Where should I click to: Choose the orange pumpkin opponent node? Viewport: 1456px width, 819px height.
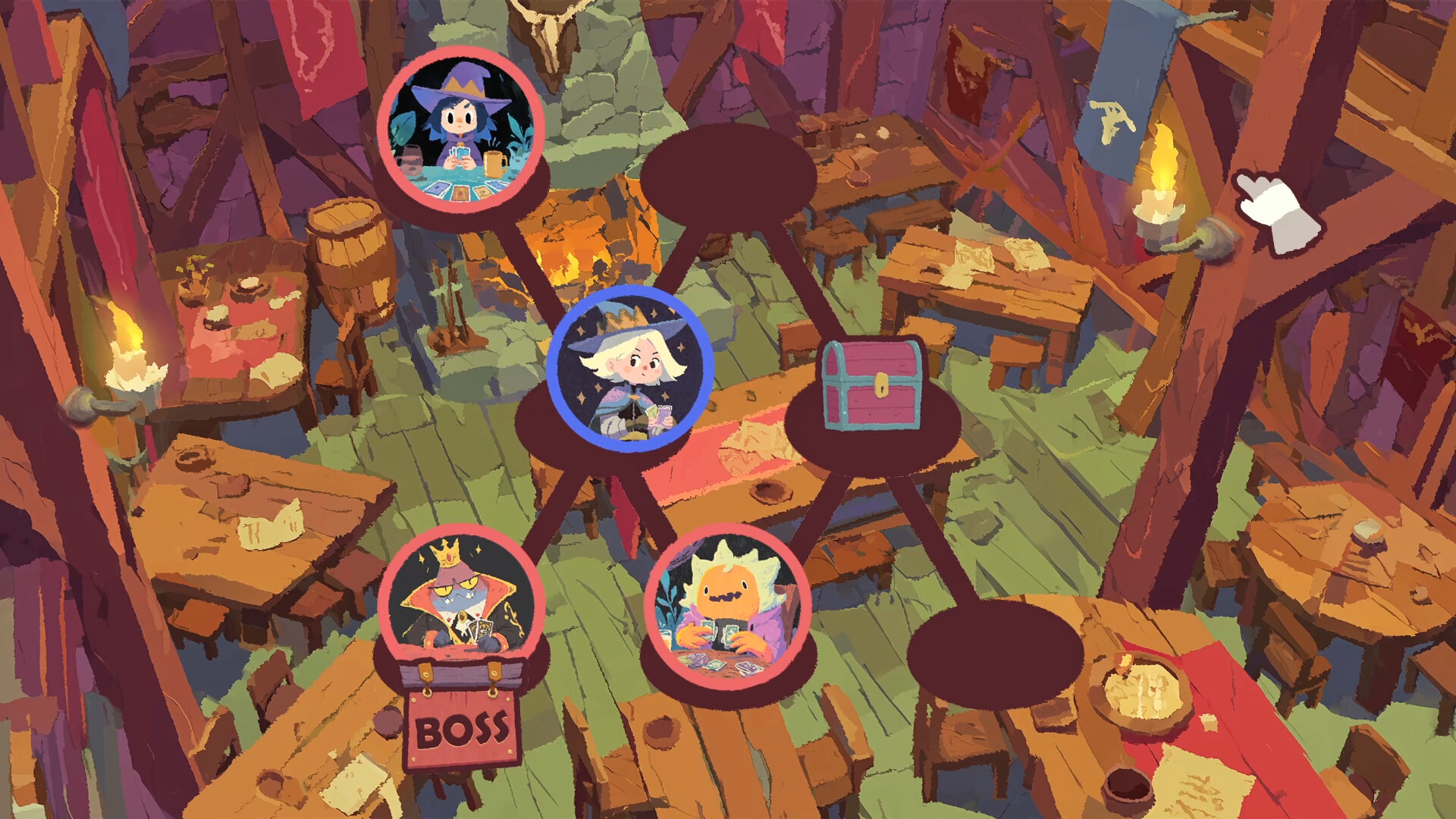click(x=727, y=606)
